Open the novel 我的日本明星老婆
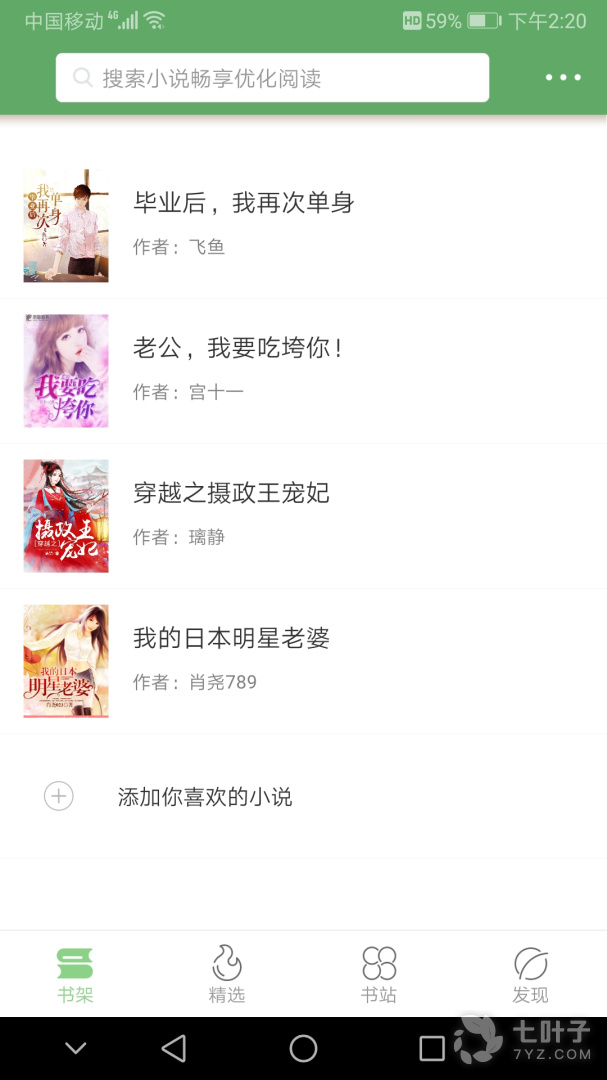Viewport: 607px width, 1080px height. click(x=231, y=638)
